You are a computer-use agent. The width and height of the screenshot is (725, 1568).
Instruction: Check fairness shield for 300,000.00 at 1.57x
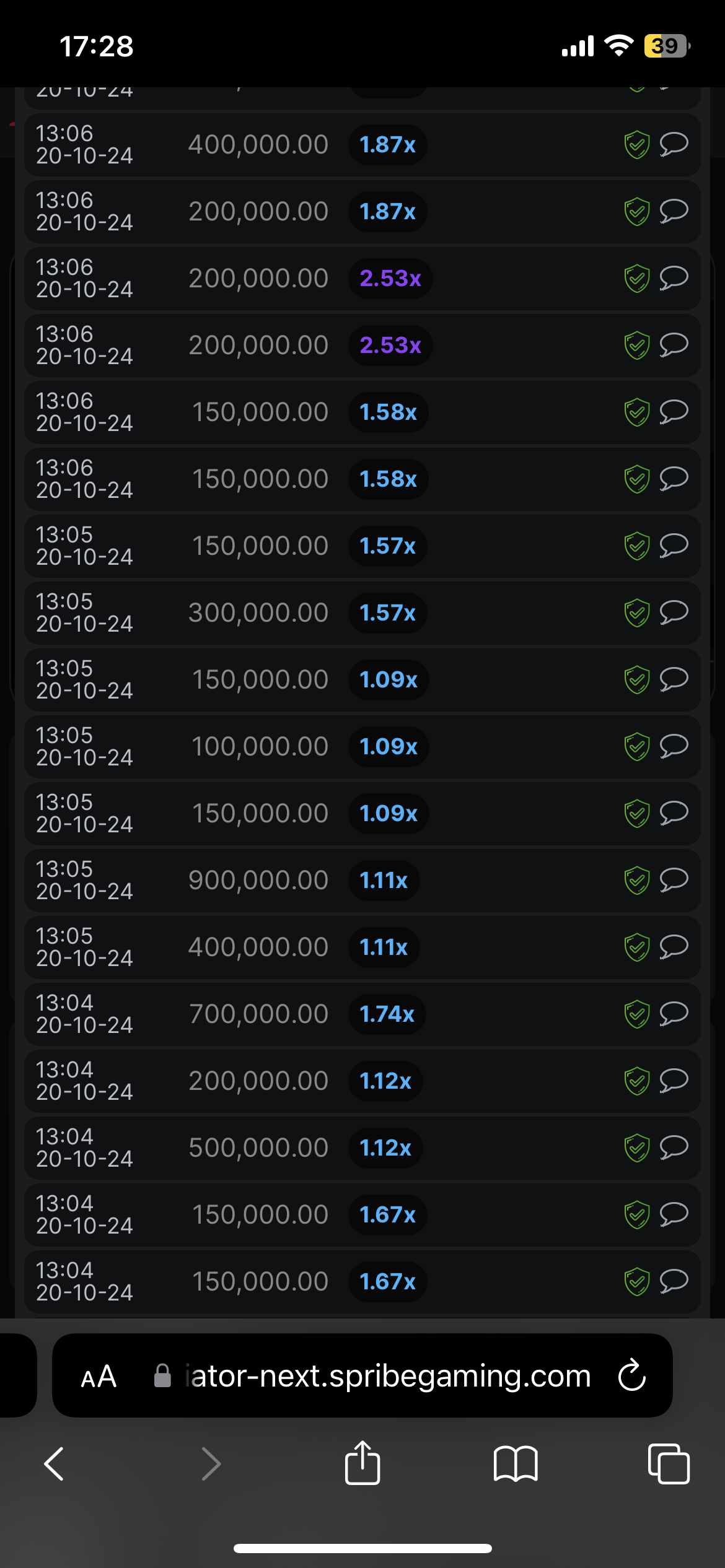tap(636, 613)
